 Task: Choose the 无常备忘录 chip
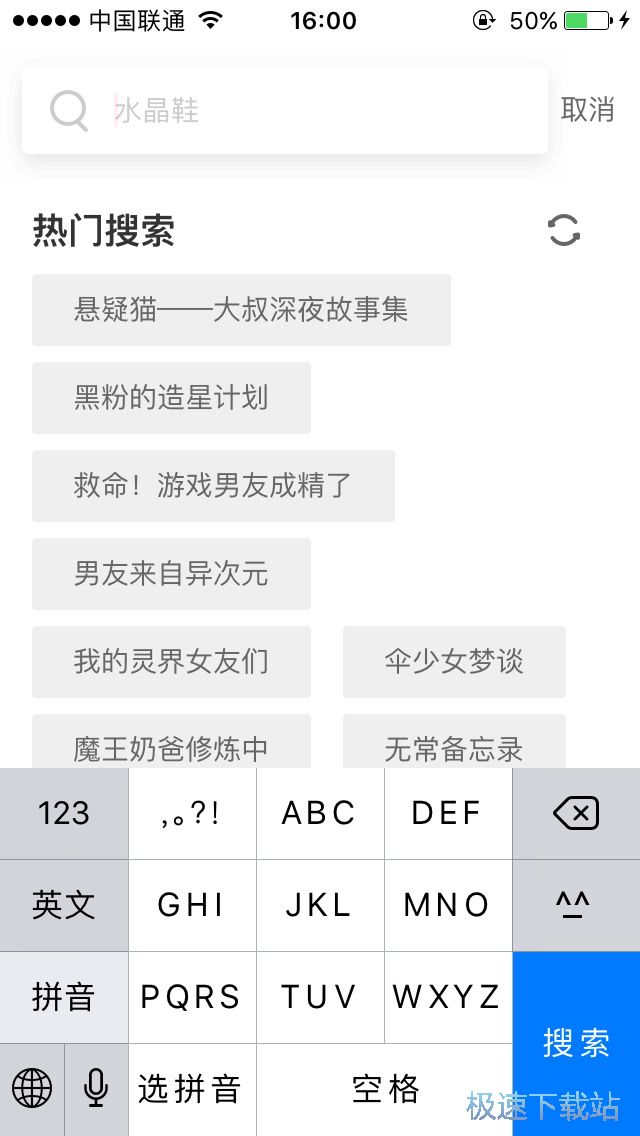click(454, 744)
